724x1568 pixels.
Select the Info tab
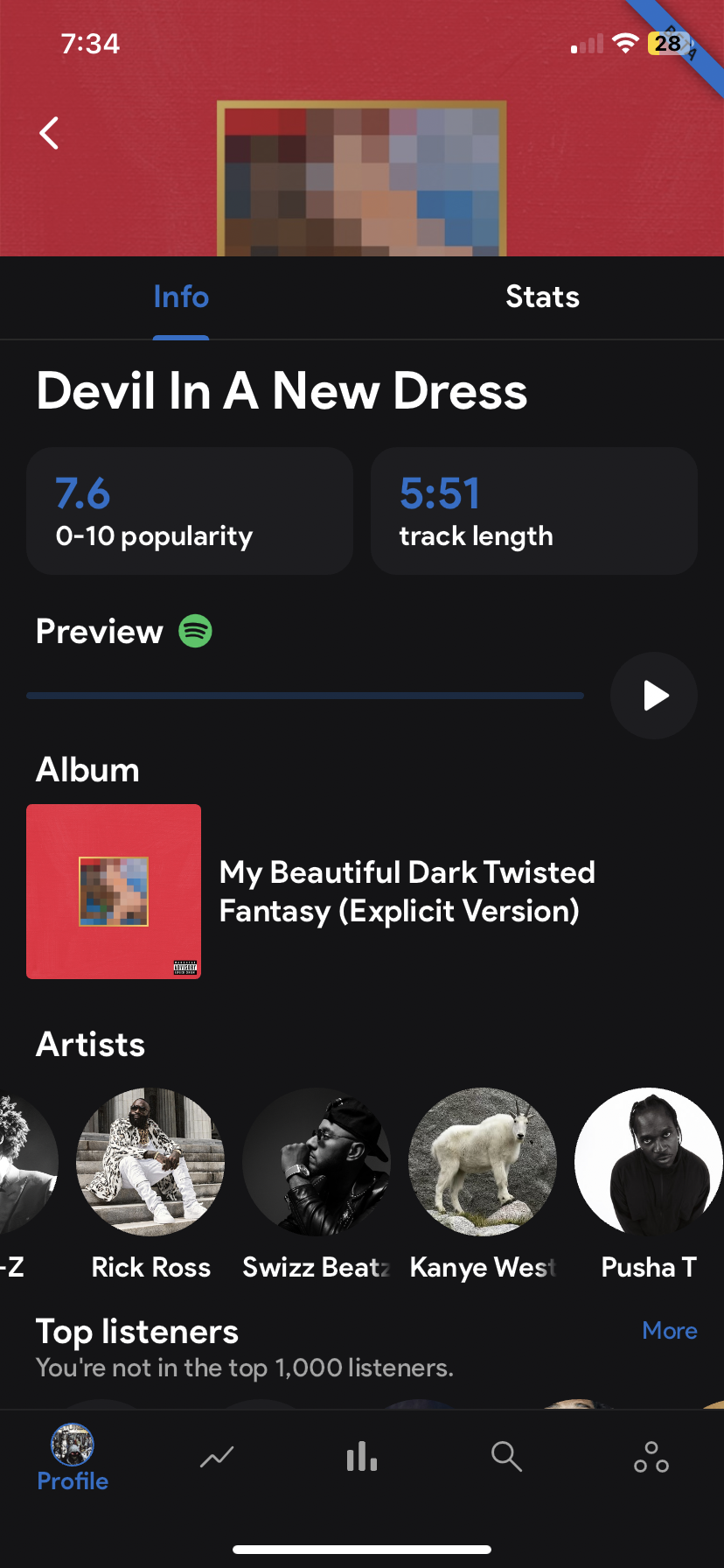181,297
